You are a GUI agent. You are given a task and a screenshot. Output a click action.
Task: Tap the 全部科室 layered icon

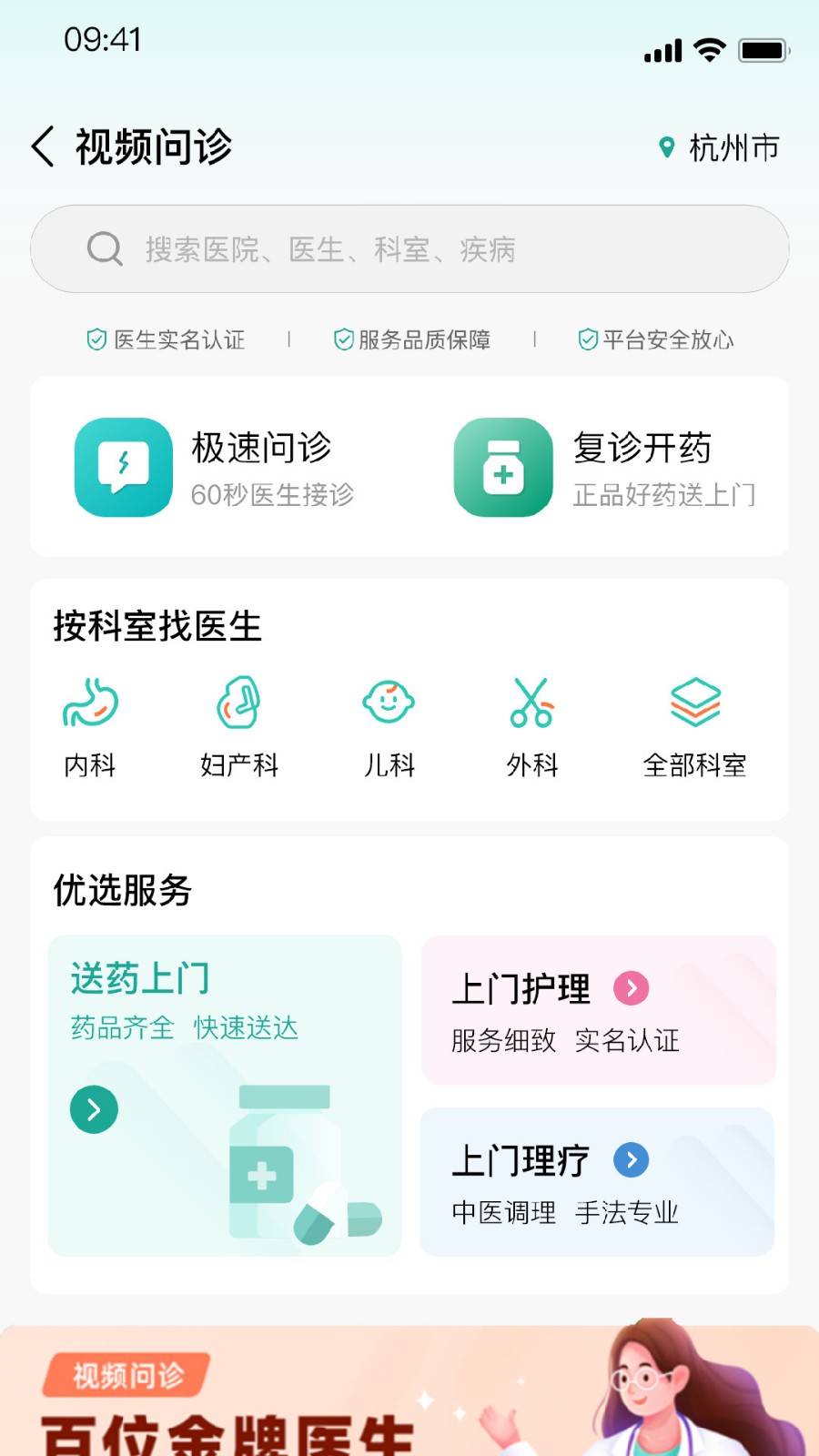[x=696, y=703]
